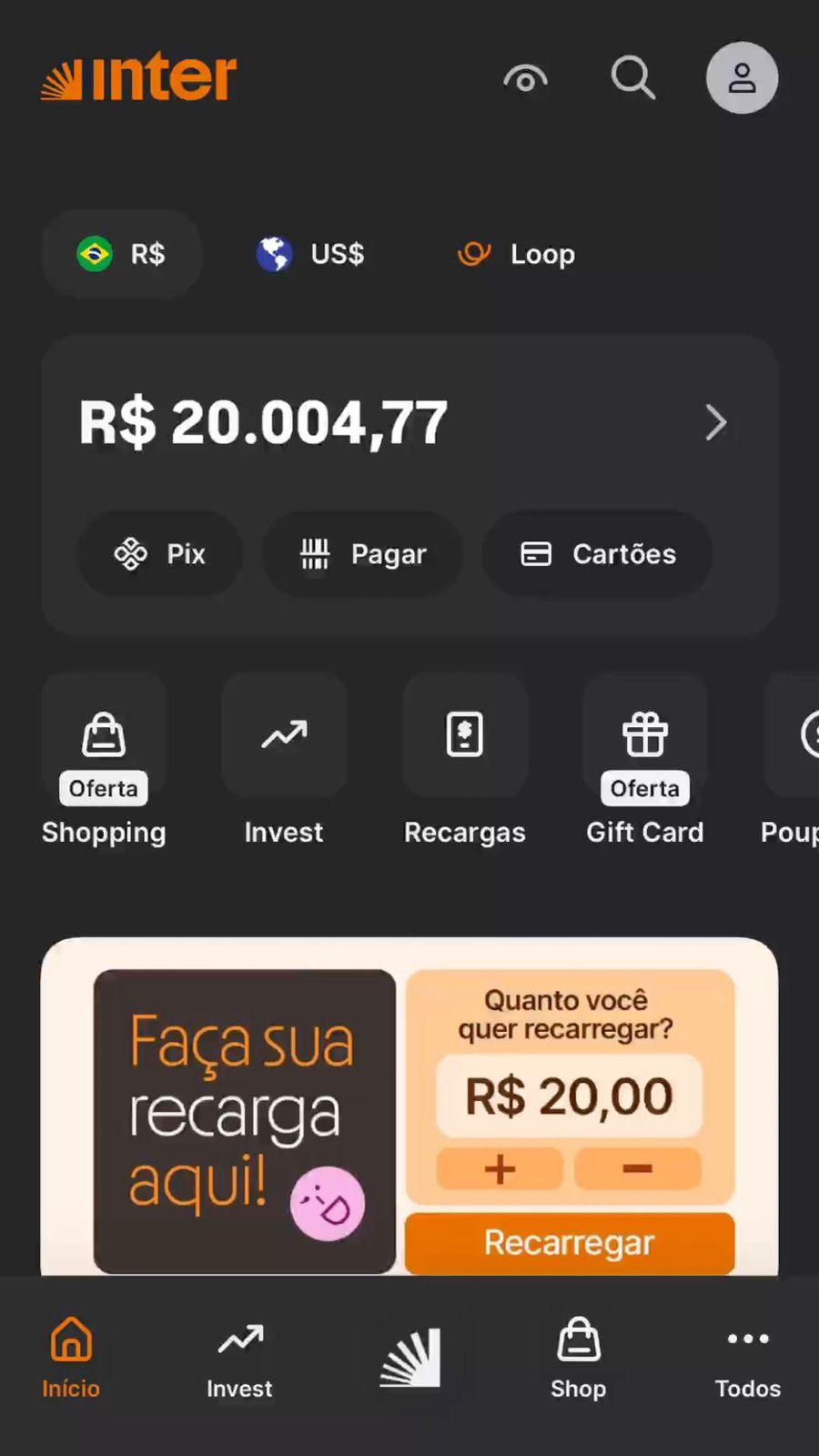Open the Invest chart shortcut icon
Image resolution: width=819 pixels, height=1456 pixels.
283,735
